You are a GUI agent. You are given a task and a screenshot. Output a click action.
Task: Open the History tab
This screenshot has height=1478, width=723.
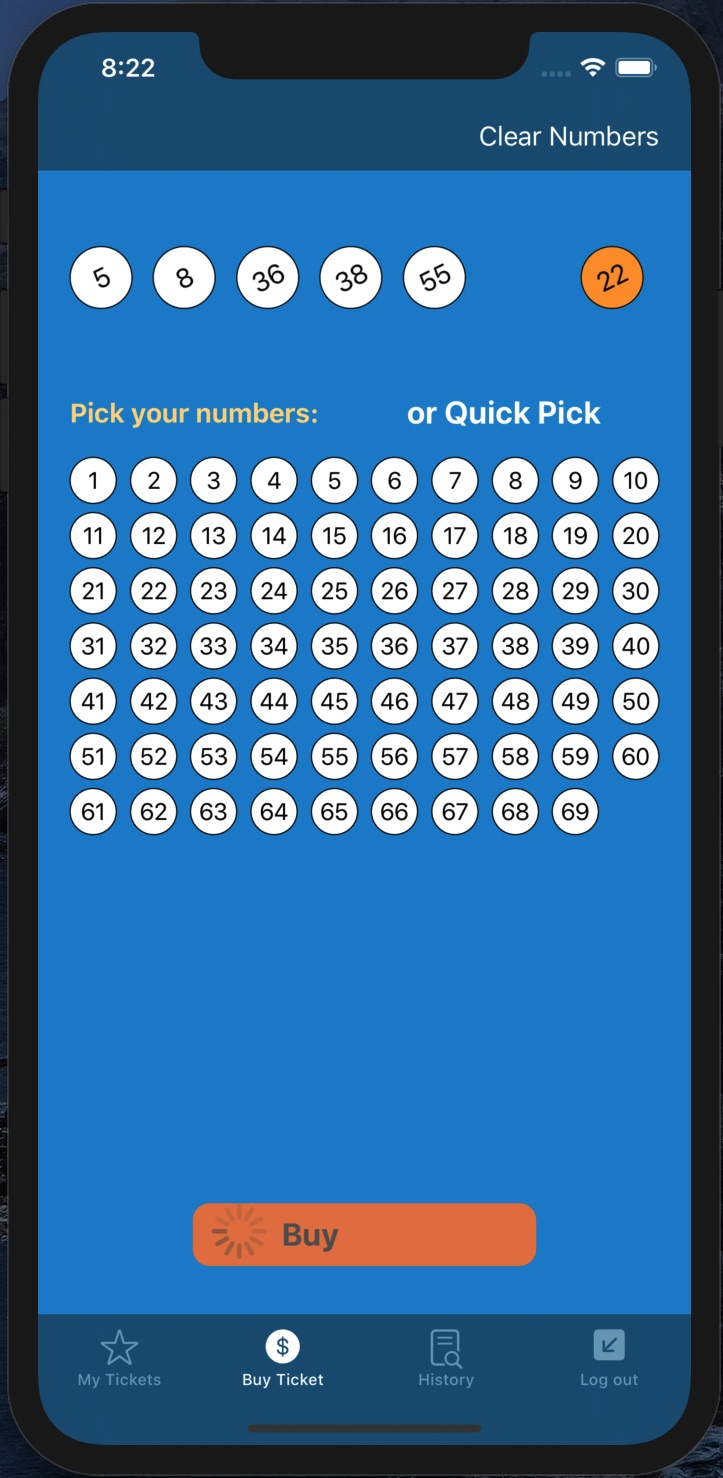(445, 1359)
